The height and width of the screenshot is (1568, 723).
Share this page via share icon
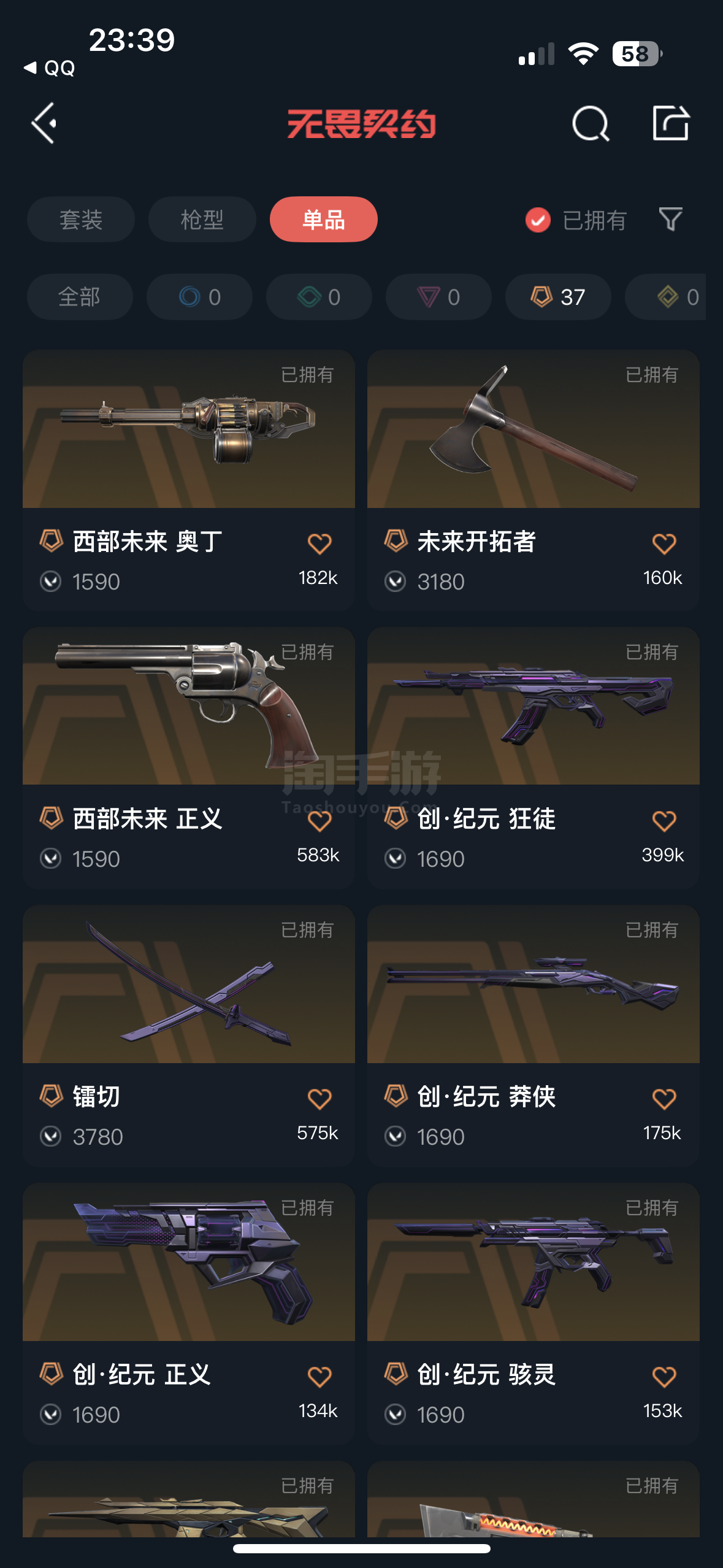(x=670, y=123)
